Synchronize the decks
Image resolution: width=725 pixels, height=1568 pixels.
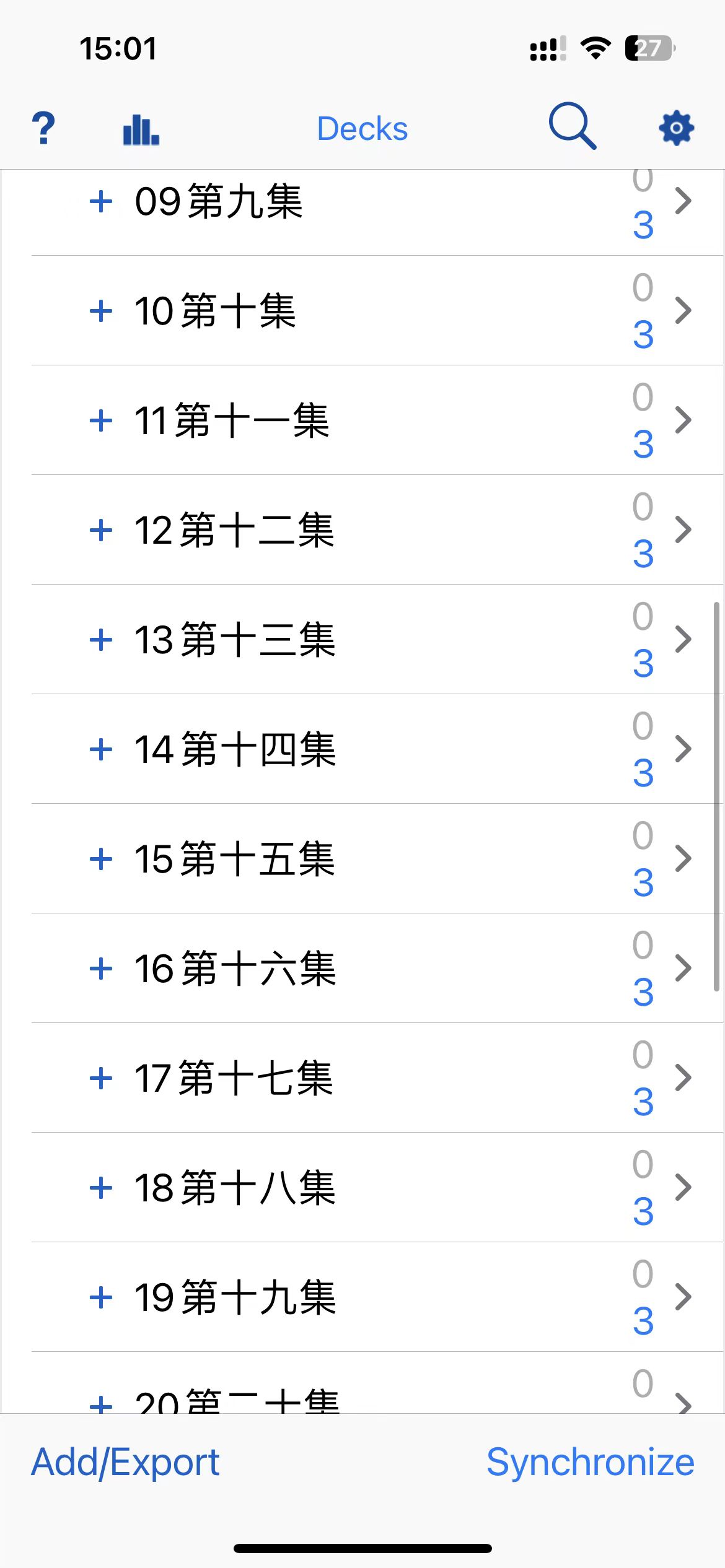click(590, 1463)
